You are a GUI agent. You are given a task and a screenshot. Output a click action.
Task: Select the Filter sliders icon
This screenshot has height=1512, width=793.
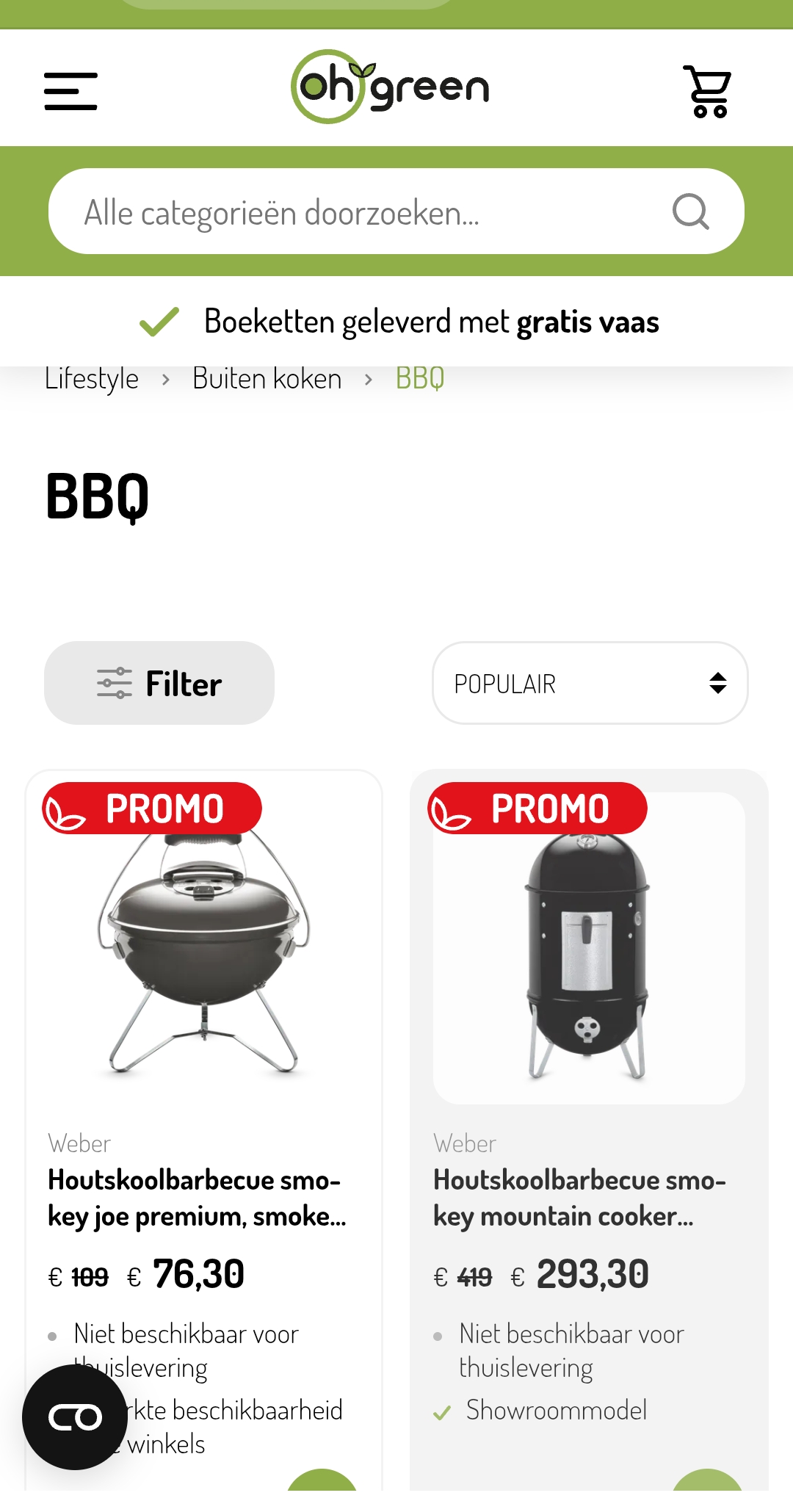[112, 682]
